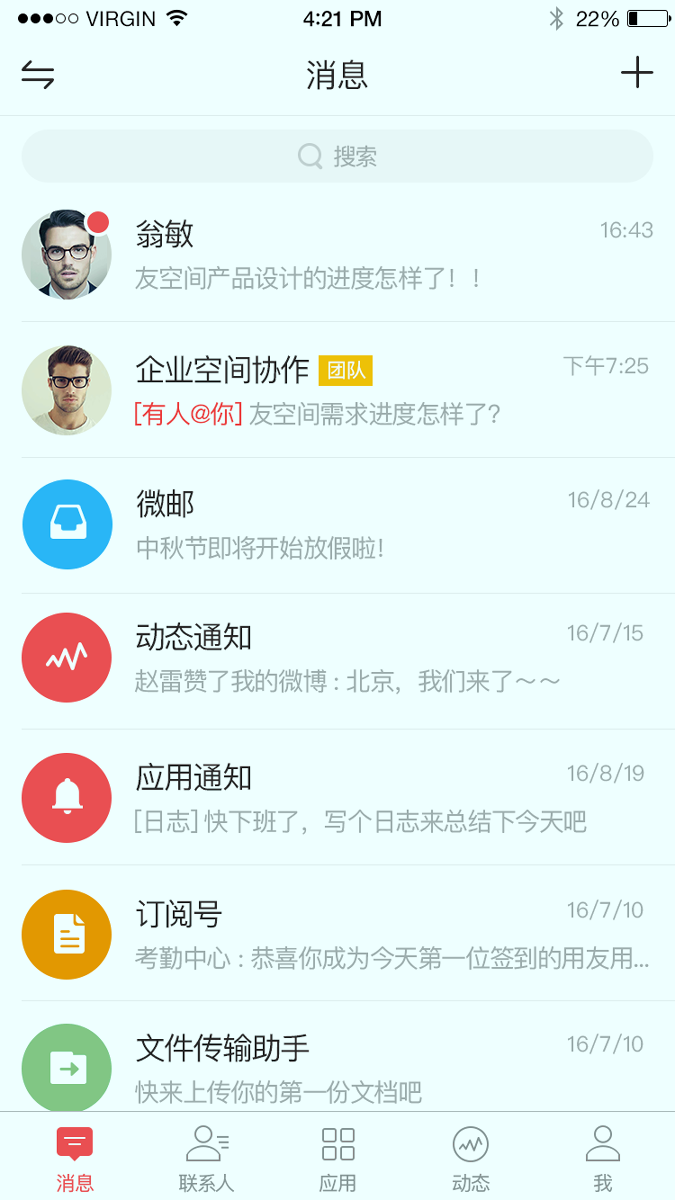Select the 消息 tab
This screenshot has height=1200, width=675.
tap(75, 1158)
